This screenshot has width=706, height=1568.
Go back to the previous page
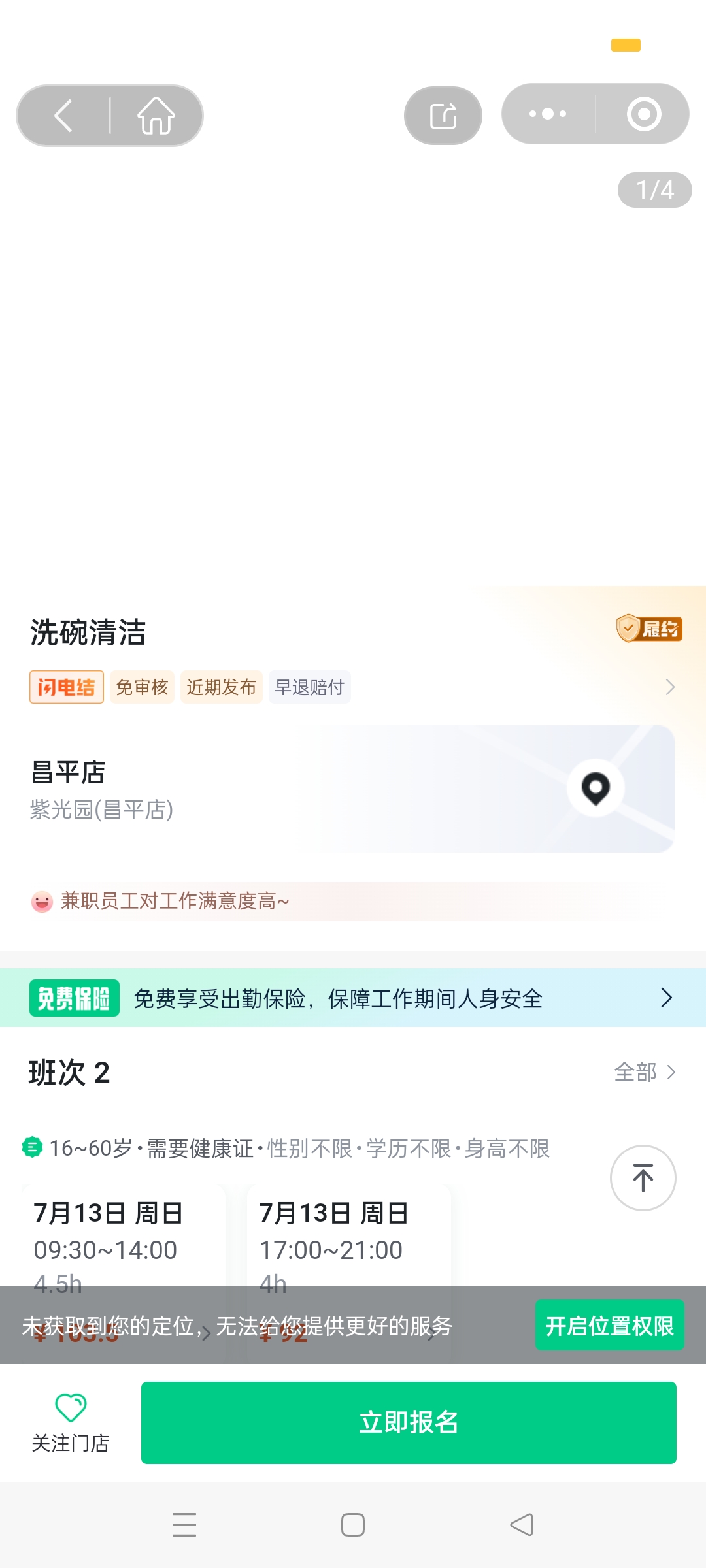click(x=63, y=116)
